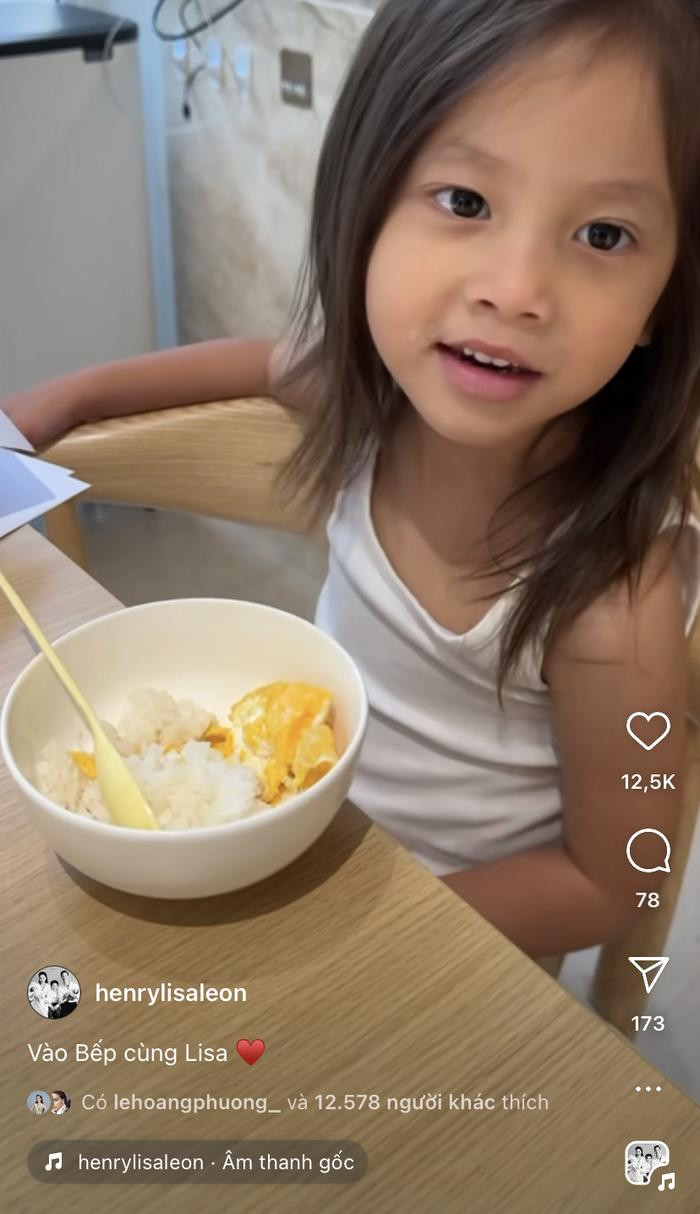The width and height of the screenshot is (700, 1214).
Task: Open the audio thumbnail with music note
Action: (x=647, y=1163)
